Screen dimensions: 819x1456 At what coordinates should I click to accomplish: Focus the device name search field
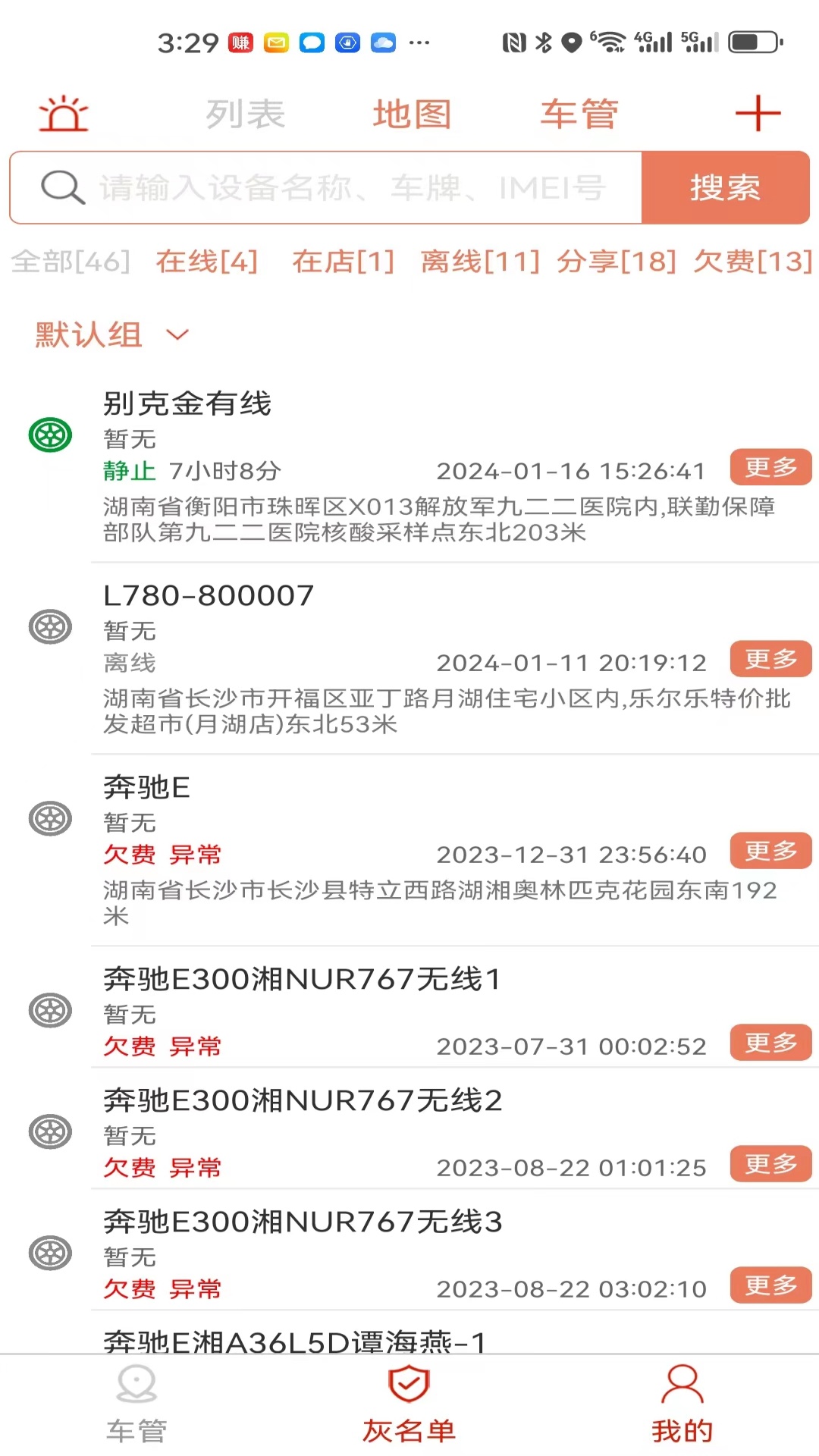[326, 187]
